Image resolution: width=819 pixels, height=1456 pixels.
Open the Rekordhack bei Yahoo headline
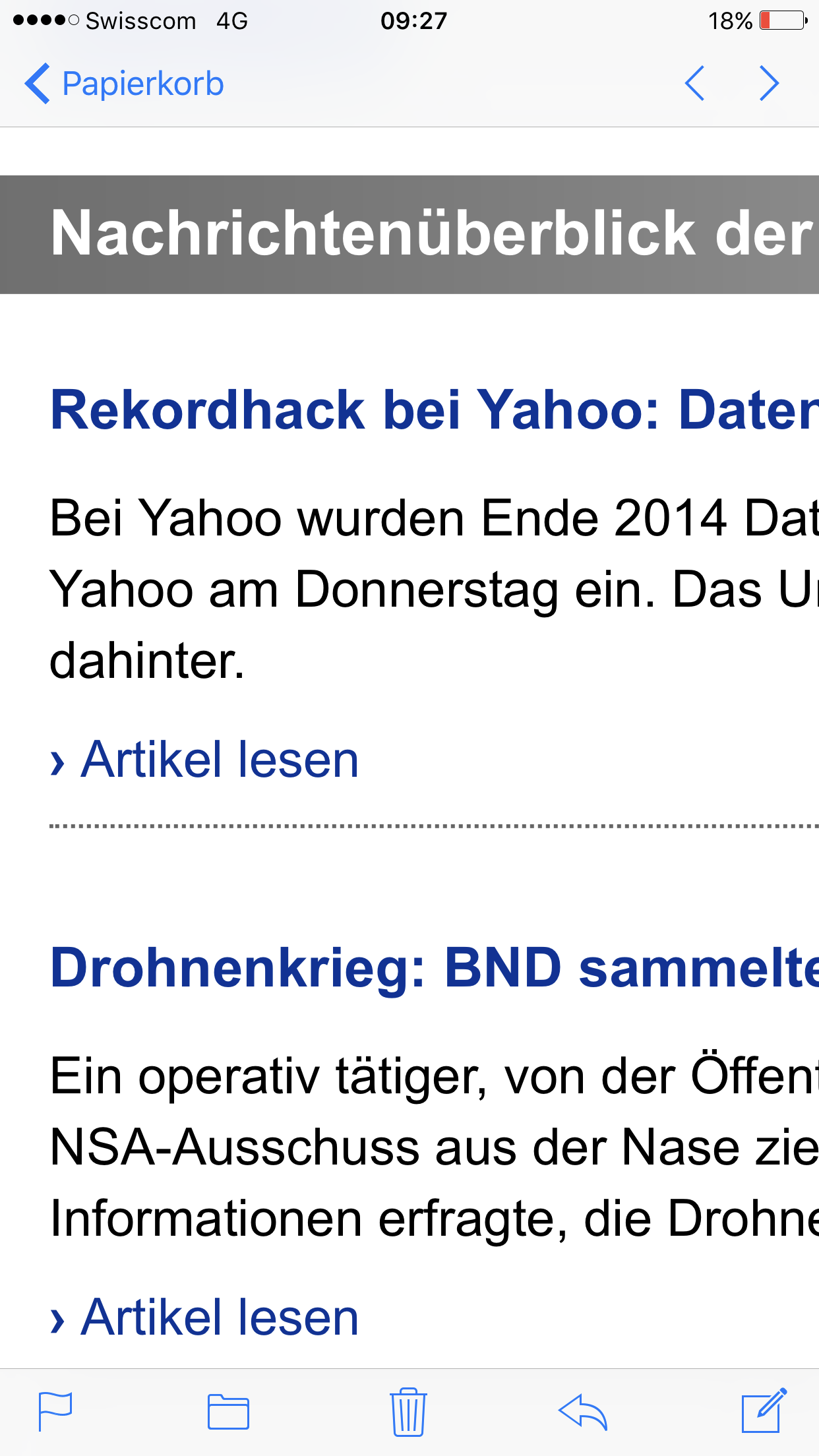pyautogui.click(x=434, y=409)
